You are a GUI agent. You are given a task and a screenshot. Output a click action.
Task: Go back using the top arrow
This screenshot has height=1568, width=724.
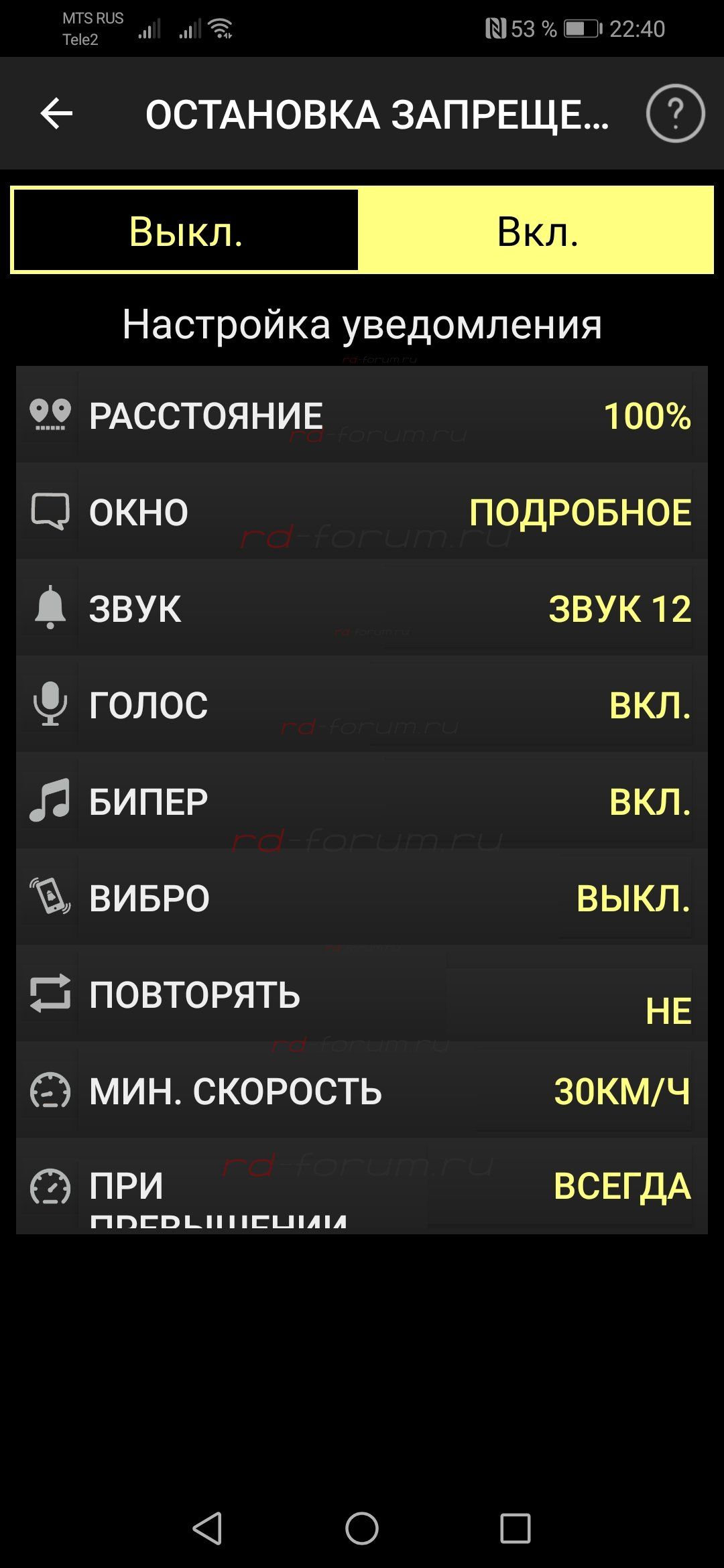(x=56, y=113)
